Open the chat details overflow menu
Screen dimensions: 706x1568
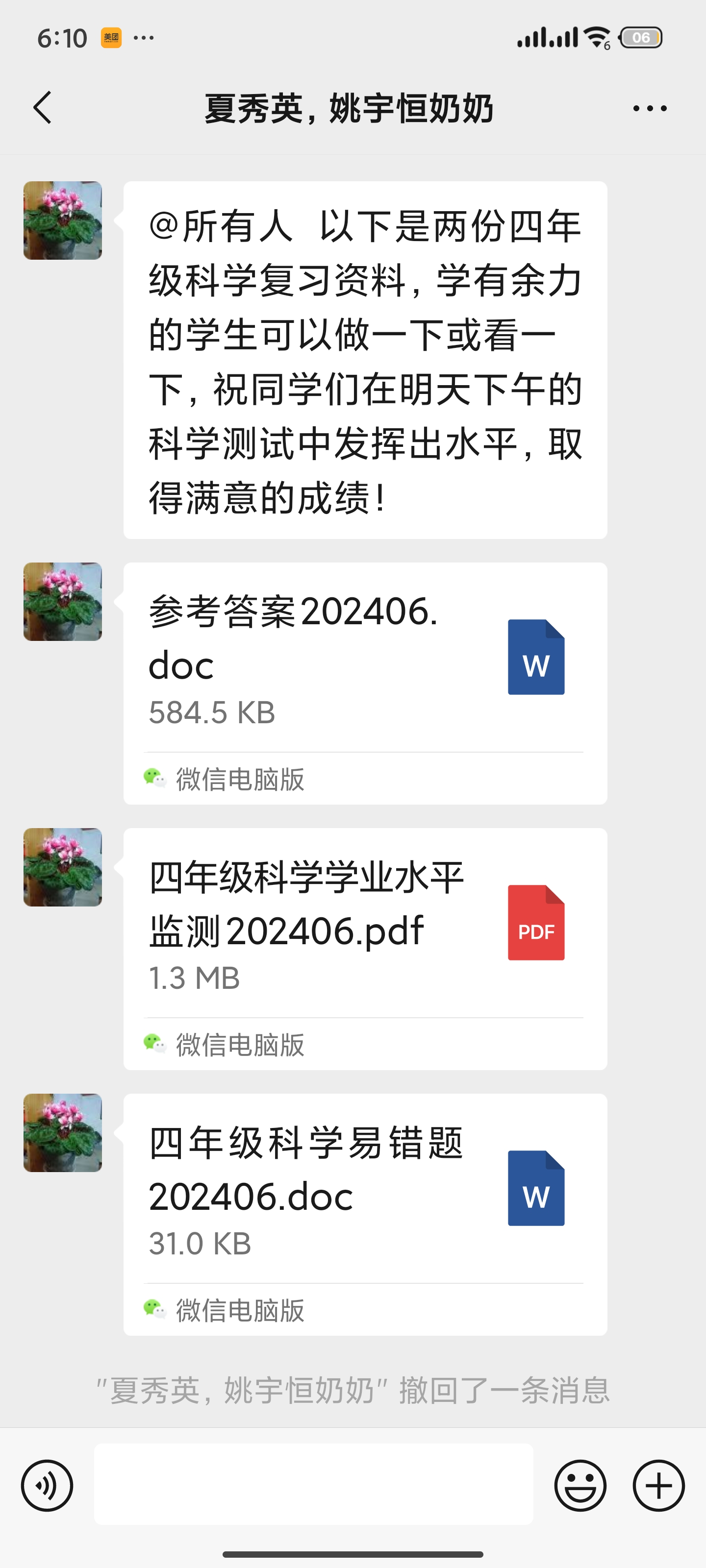[x=649, y=108]
